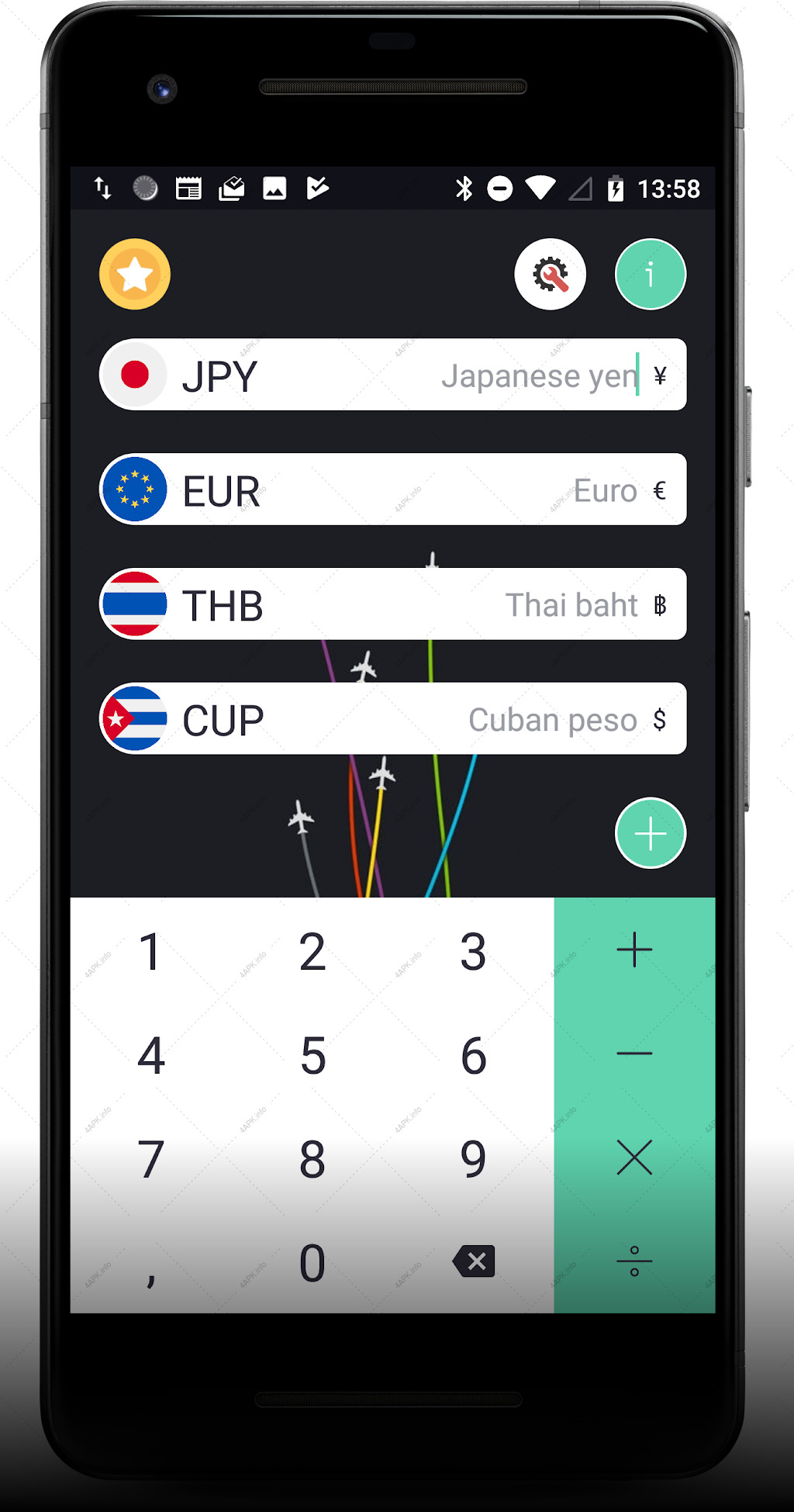Tap digit 1 on the keypad

(x=151, y=950)
